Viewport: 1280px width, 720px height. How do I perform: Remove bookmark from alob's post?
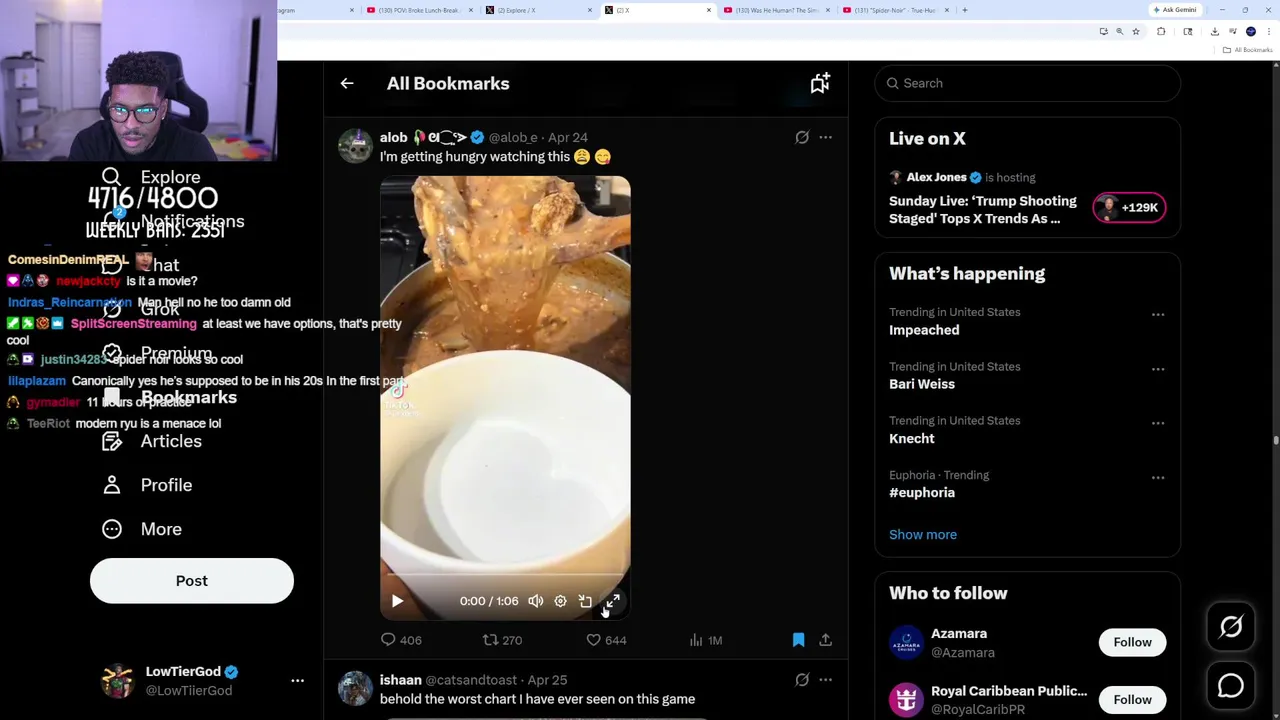(798, 640)
